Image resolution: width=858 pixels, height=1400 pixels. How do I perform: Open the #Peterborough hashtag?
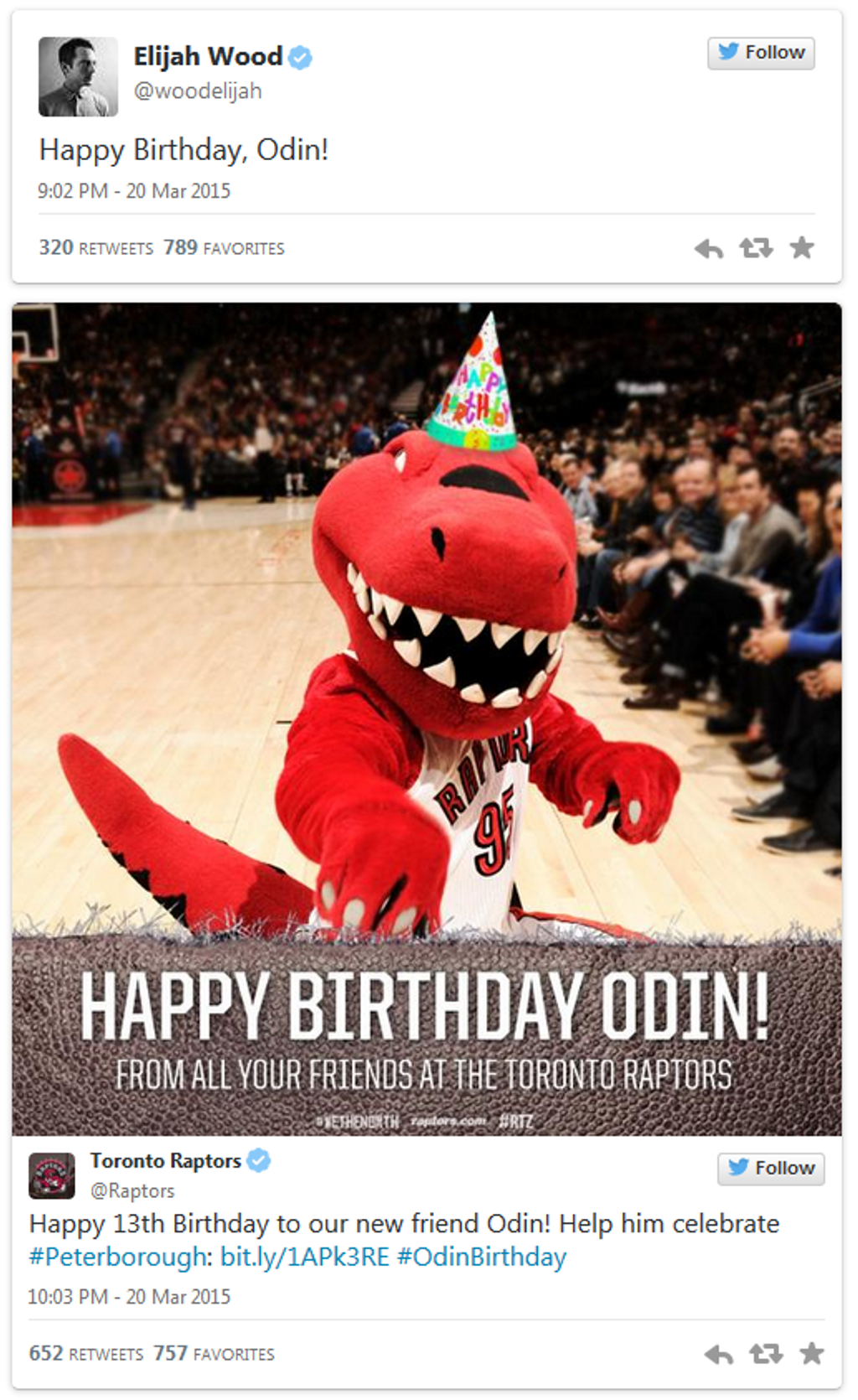click(121, 1257)
